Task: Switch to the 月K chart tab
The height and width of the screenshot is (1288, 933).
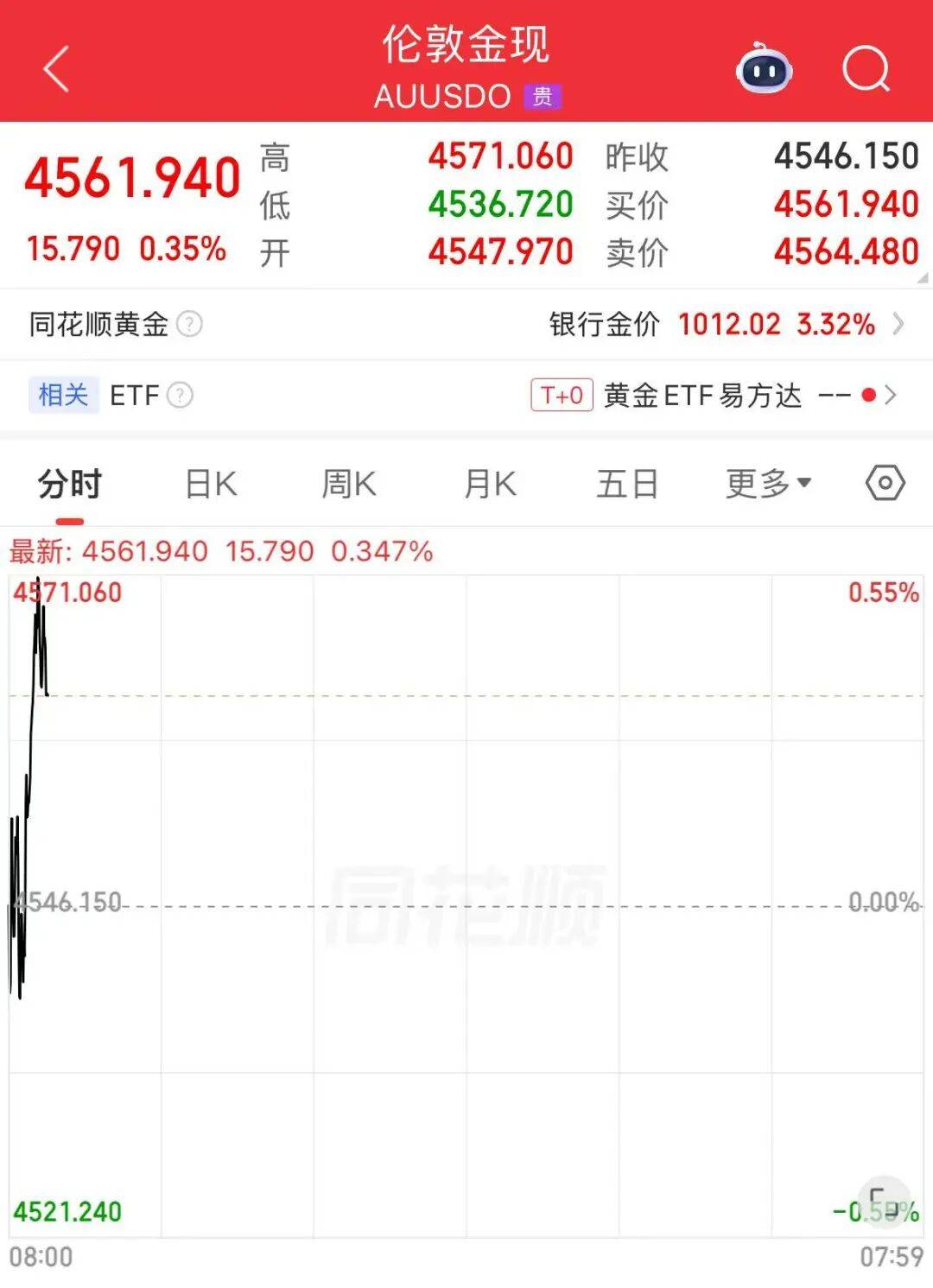Action: coord(490,484)
